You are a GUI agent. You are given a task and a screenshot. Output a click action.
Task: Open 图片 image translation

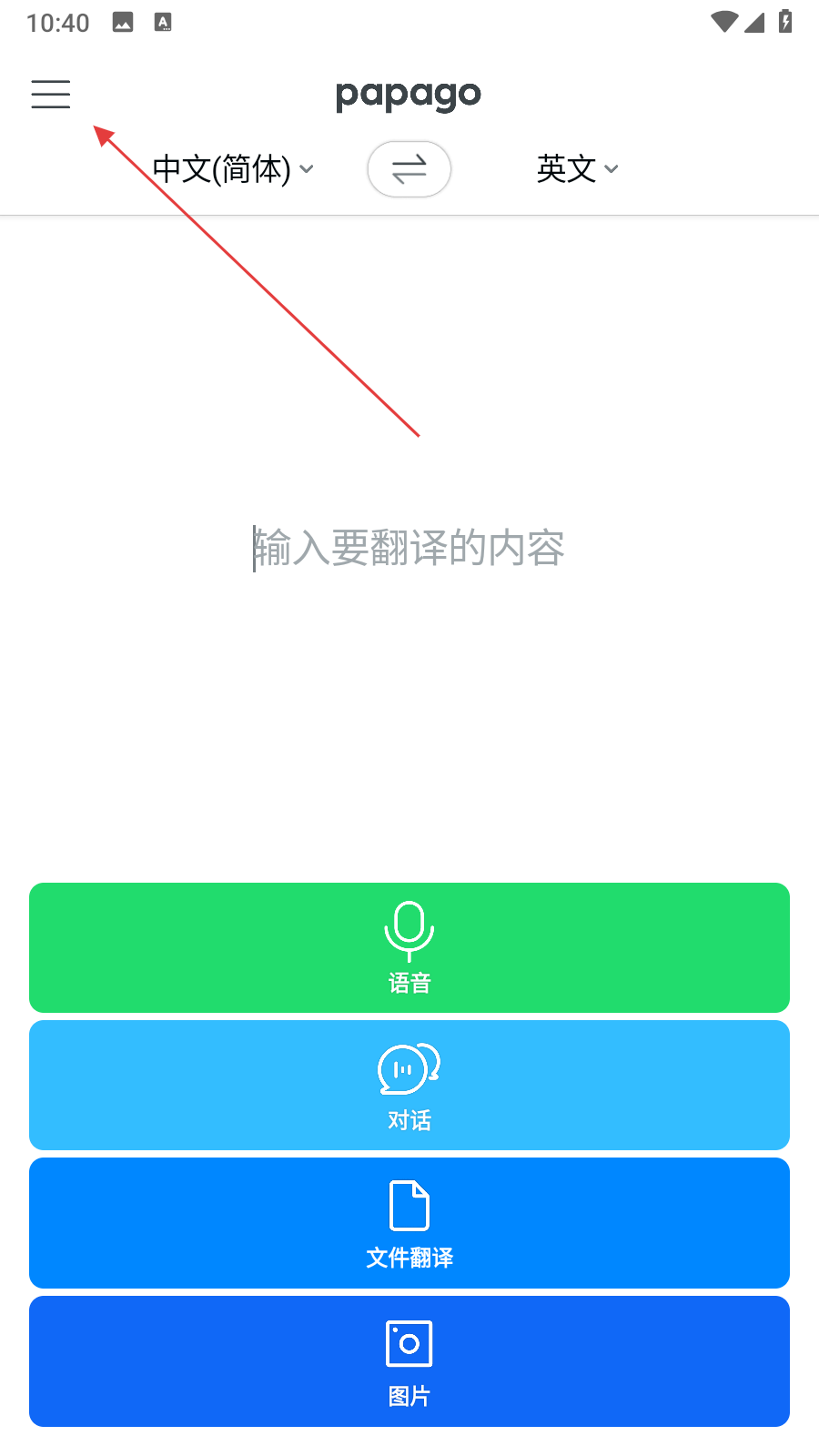pos(409,1360)
